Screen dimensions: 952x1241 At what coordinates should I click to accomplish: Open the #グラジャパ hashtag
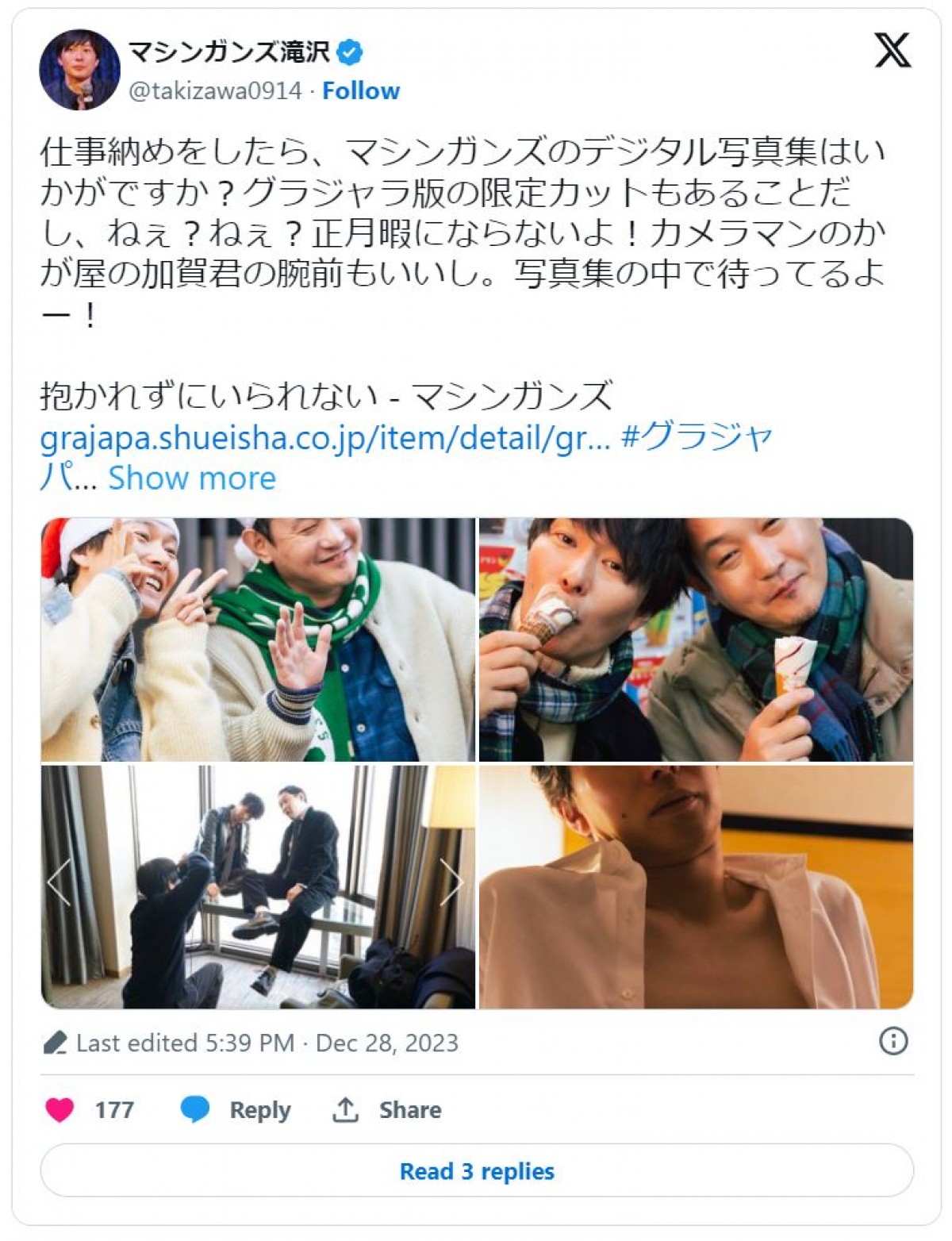coord(697,437)
